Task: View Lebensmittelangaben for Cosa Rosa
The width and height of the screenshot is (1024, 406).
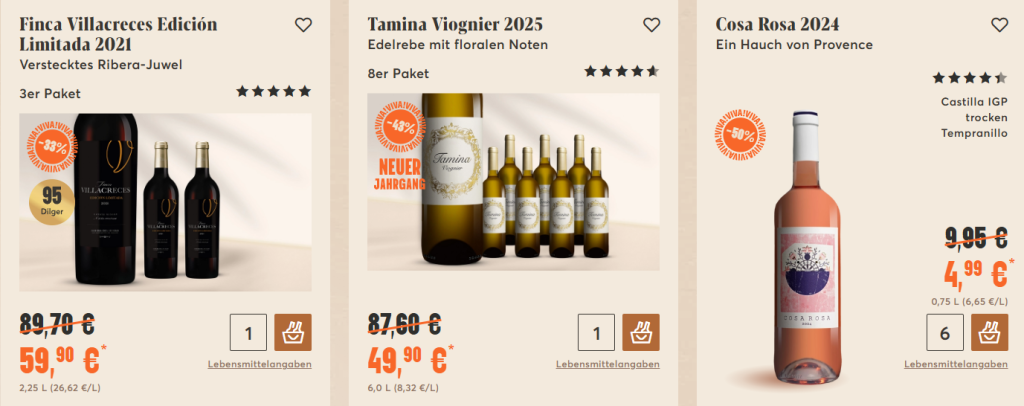Action: click(956, 365)
